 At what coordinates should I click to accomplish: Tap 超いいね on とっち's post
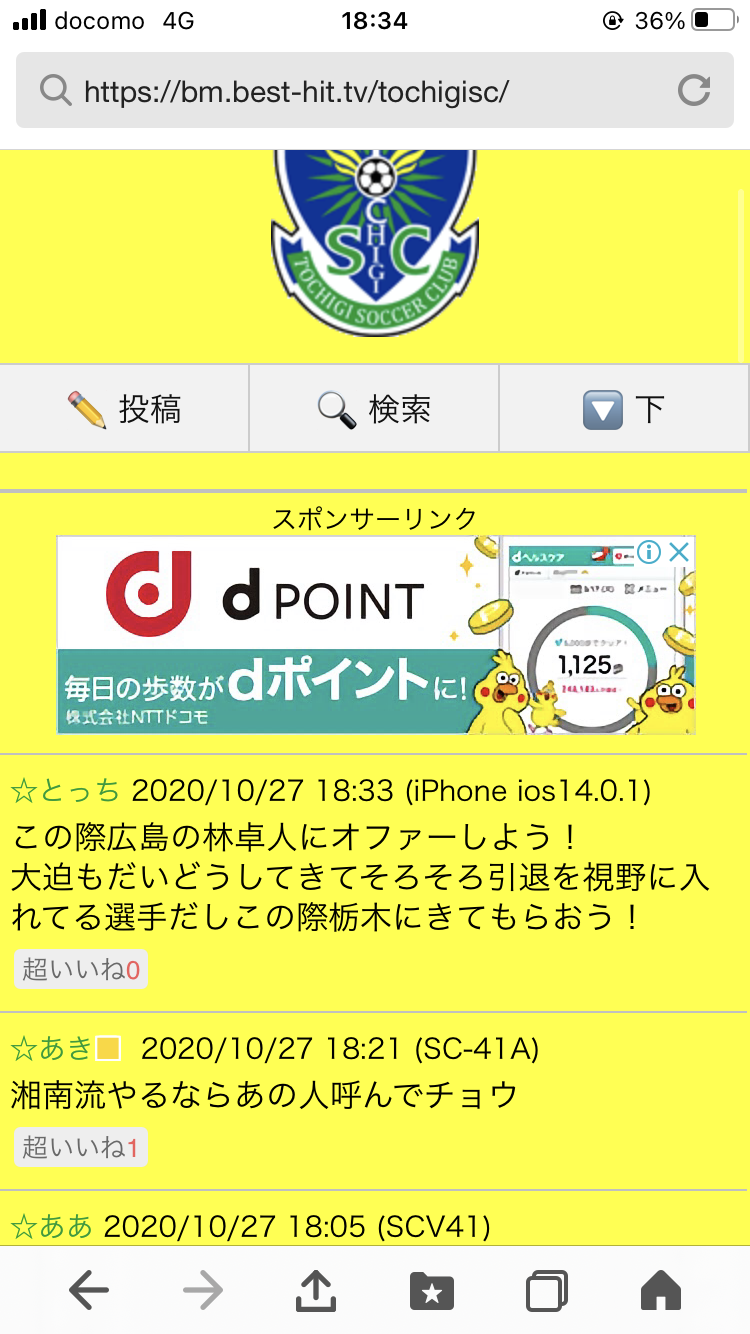pos(81,969)
